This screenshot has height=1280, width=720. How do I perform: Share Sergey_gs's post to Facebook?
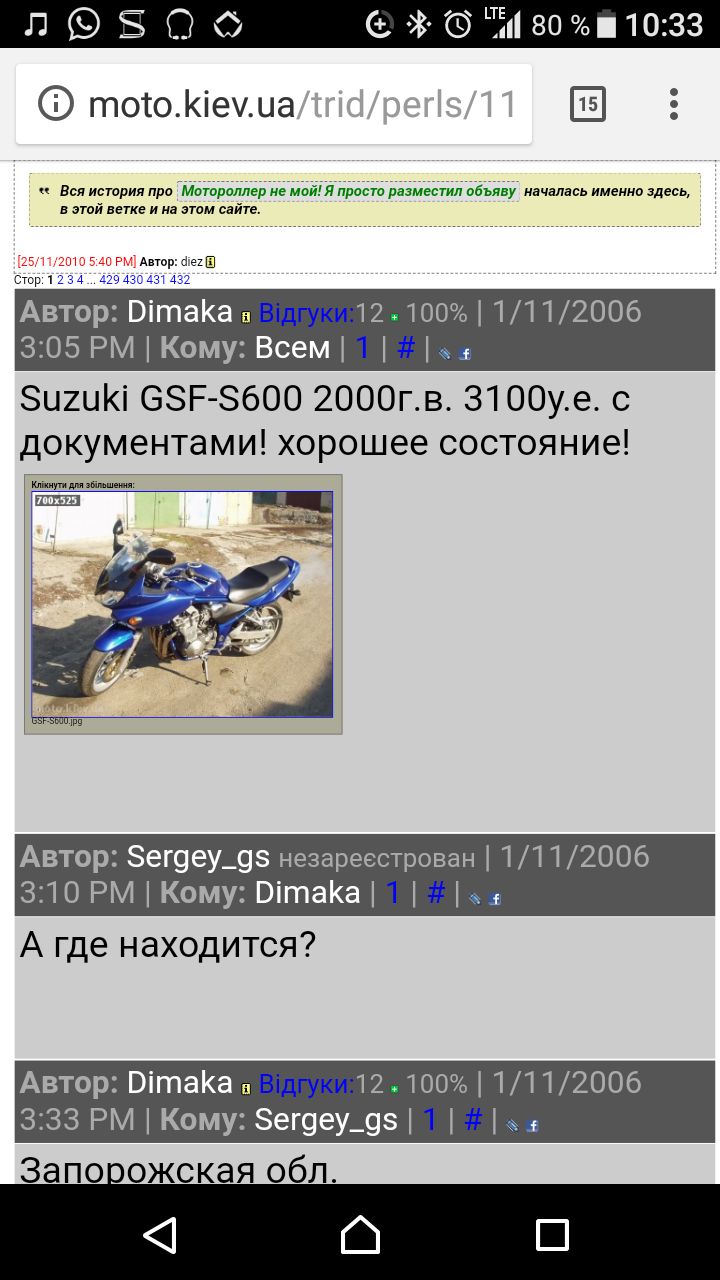point(494,899)
